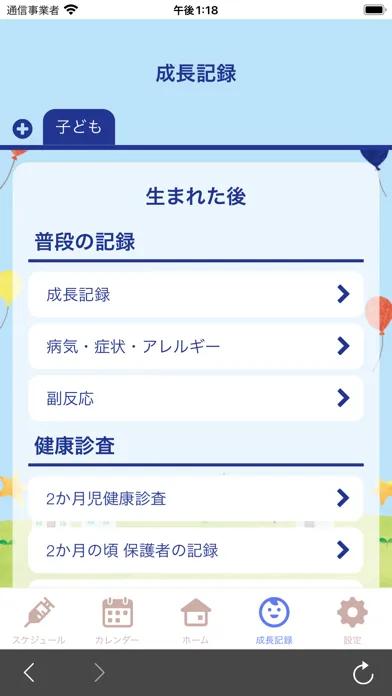
Task: Open the 成長記録 row under 普段の記録
Action: pos(196,294)
